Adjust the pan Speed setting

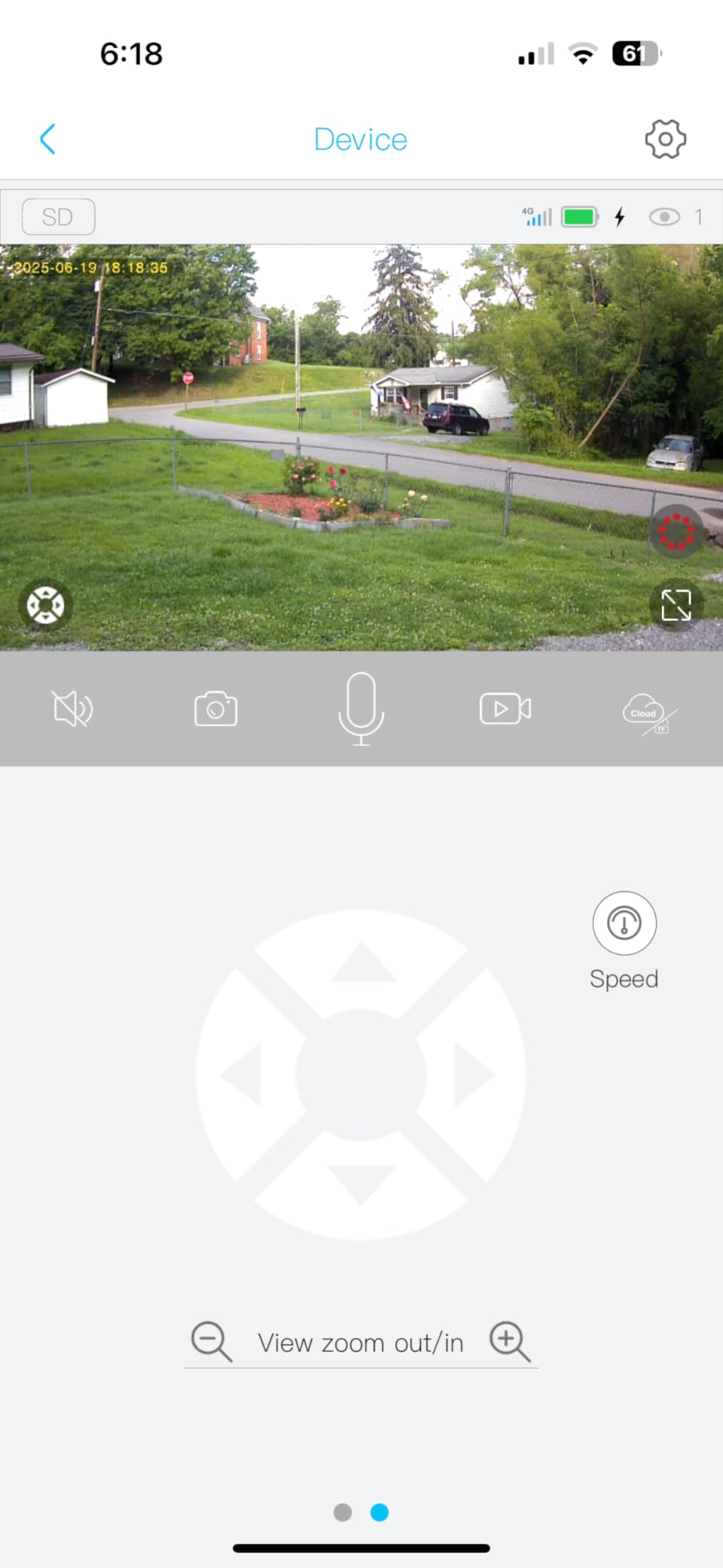[624, 924]
